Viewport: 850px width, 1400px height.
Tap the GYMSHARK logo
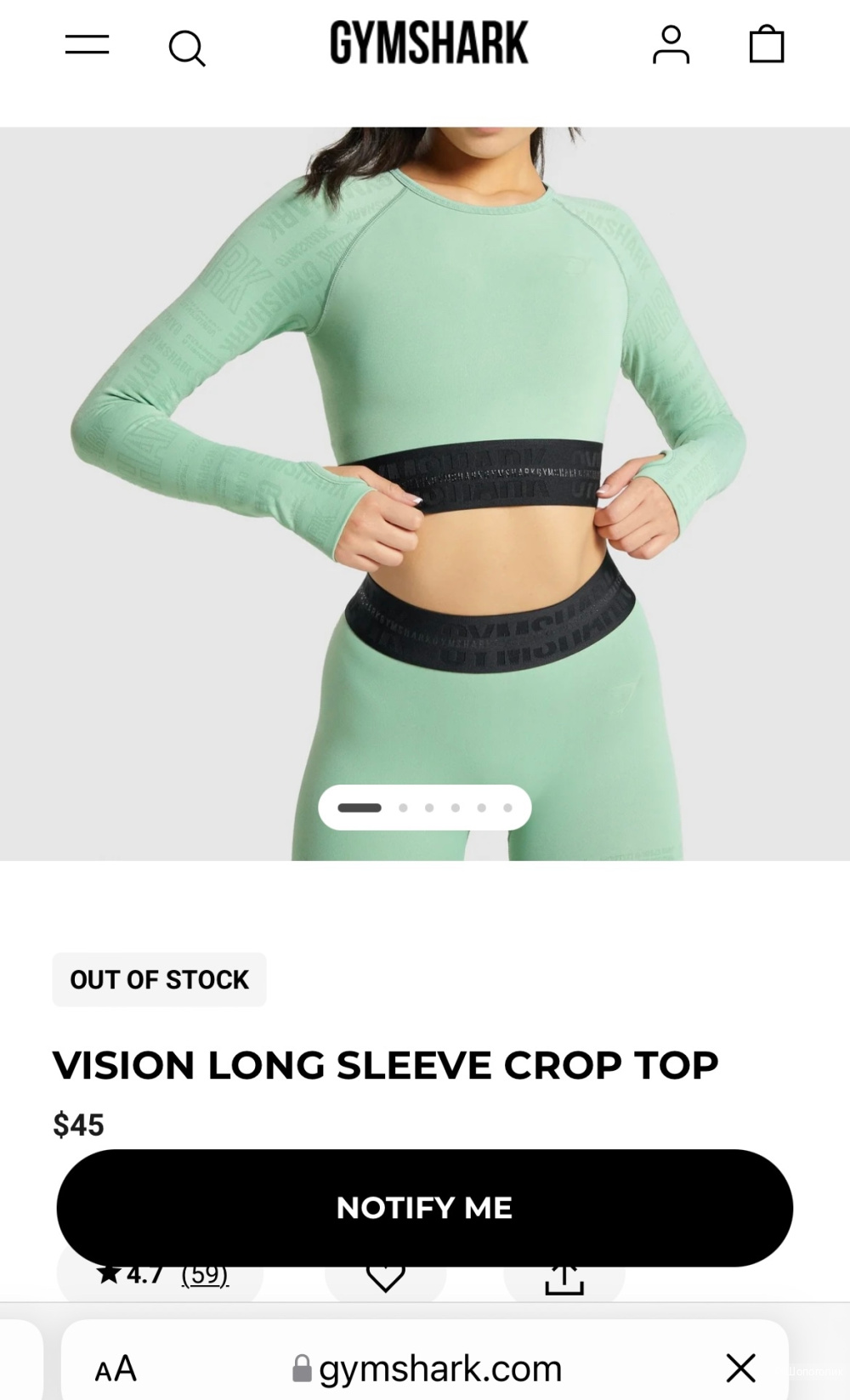tap(428, 43)
